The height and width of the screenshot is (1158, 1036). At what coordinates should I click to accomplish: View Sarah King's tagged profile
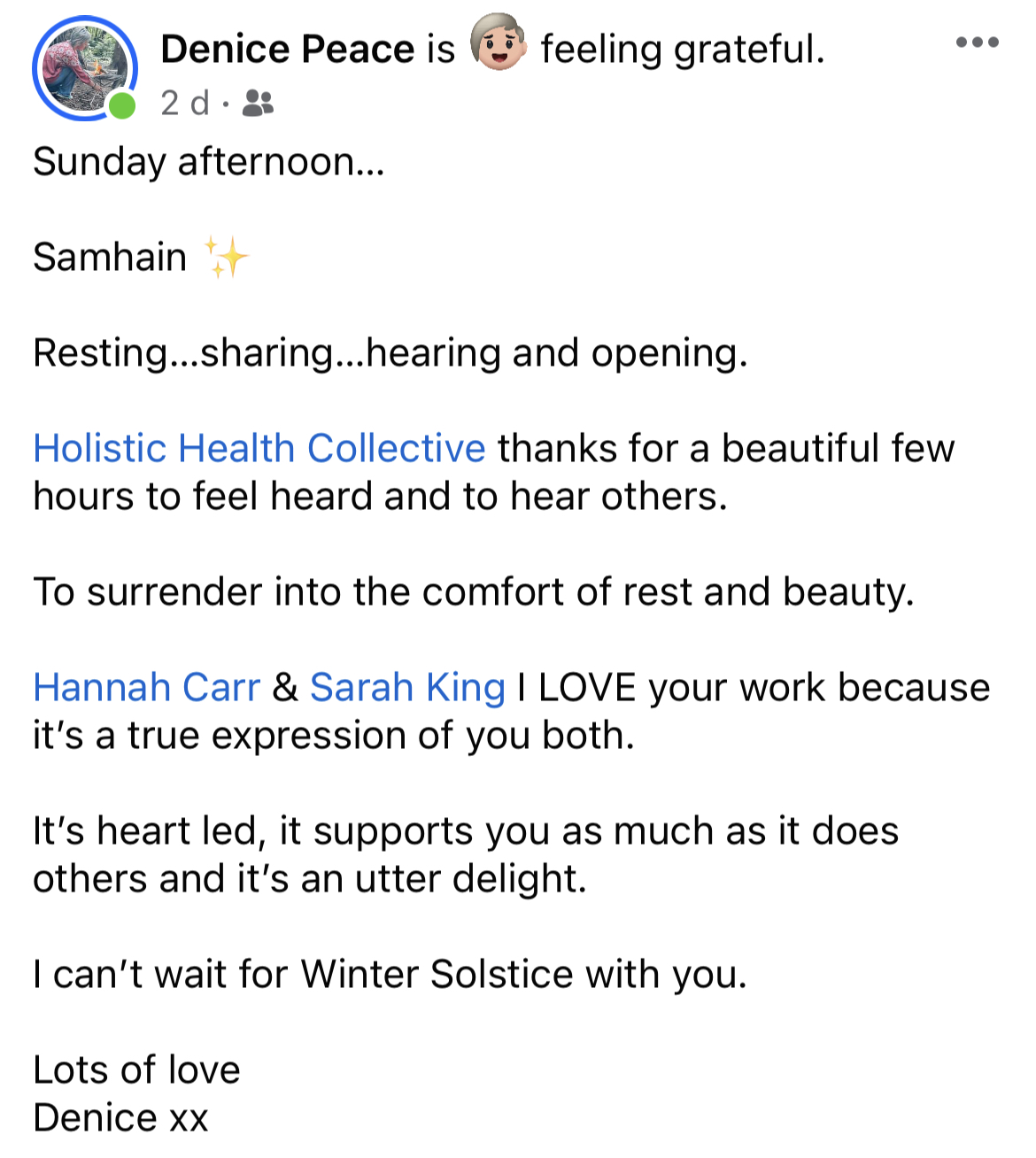click(x=407, y=688)
